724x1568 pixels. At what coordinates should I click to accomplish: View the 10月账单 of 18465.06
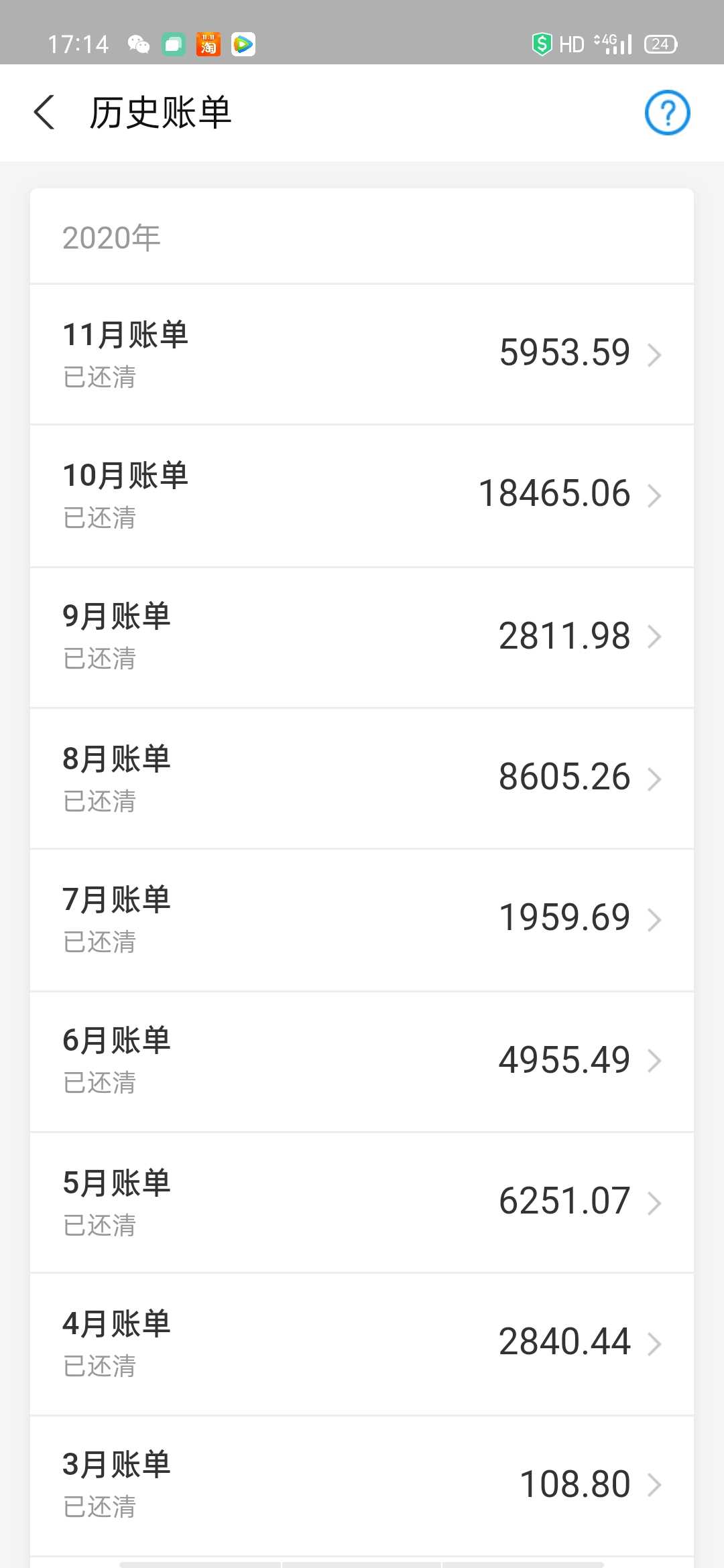pyautogui.click(x=362, y=496)
